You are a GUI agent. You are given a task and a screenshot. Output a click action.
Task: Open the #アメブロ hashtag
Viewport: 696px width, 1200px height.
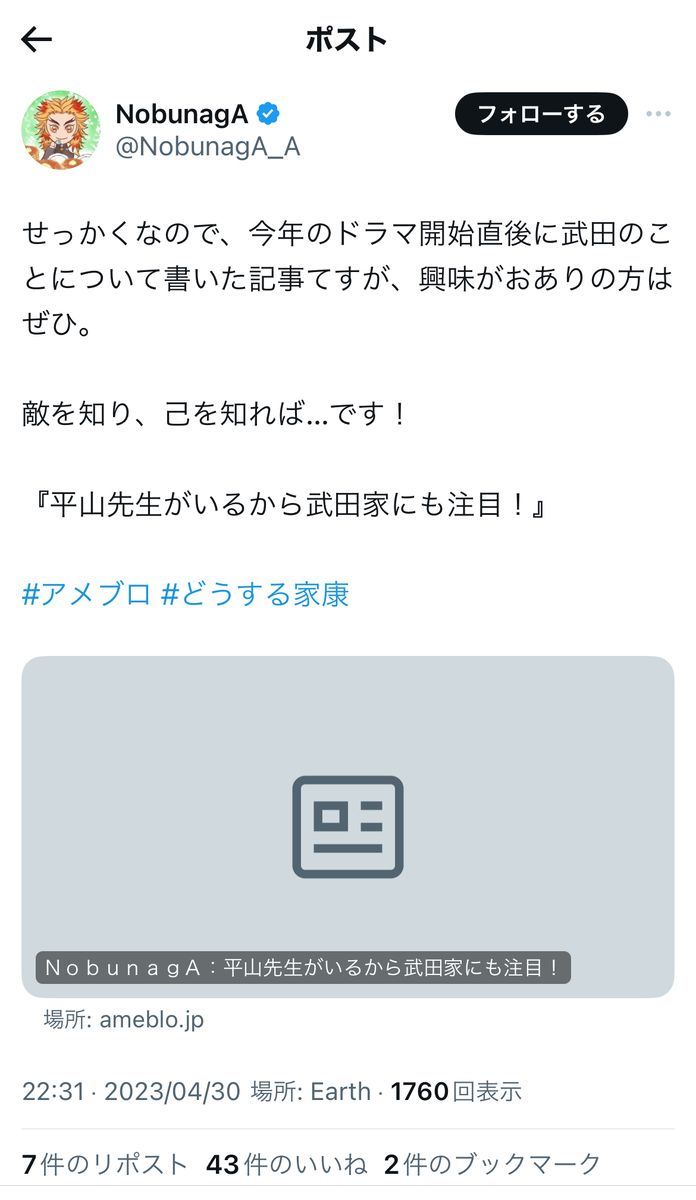pos(86,595)
